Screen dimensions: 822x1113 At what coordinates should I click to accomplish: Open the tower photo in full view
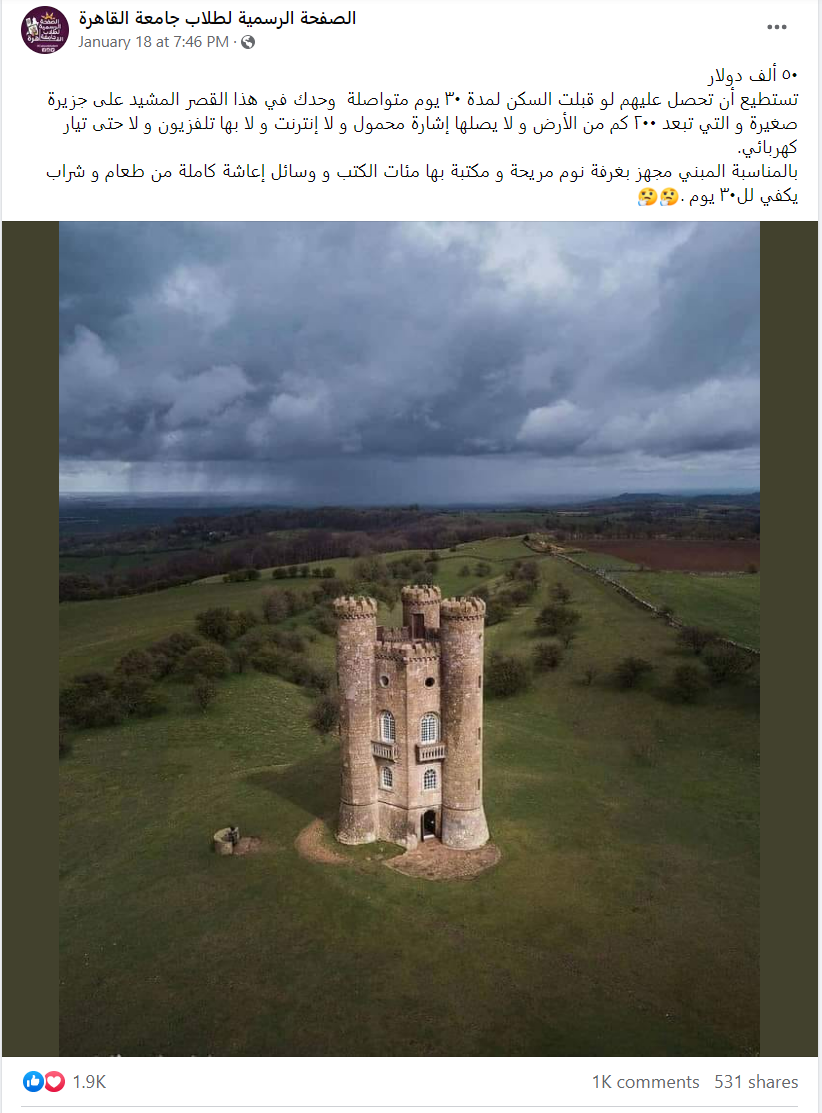click(409, 638)
